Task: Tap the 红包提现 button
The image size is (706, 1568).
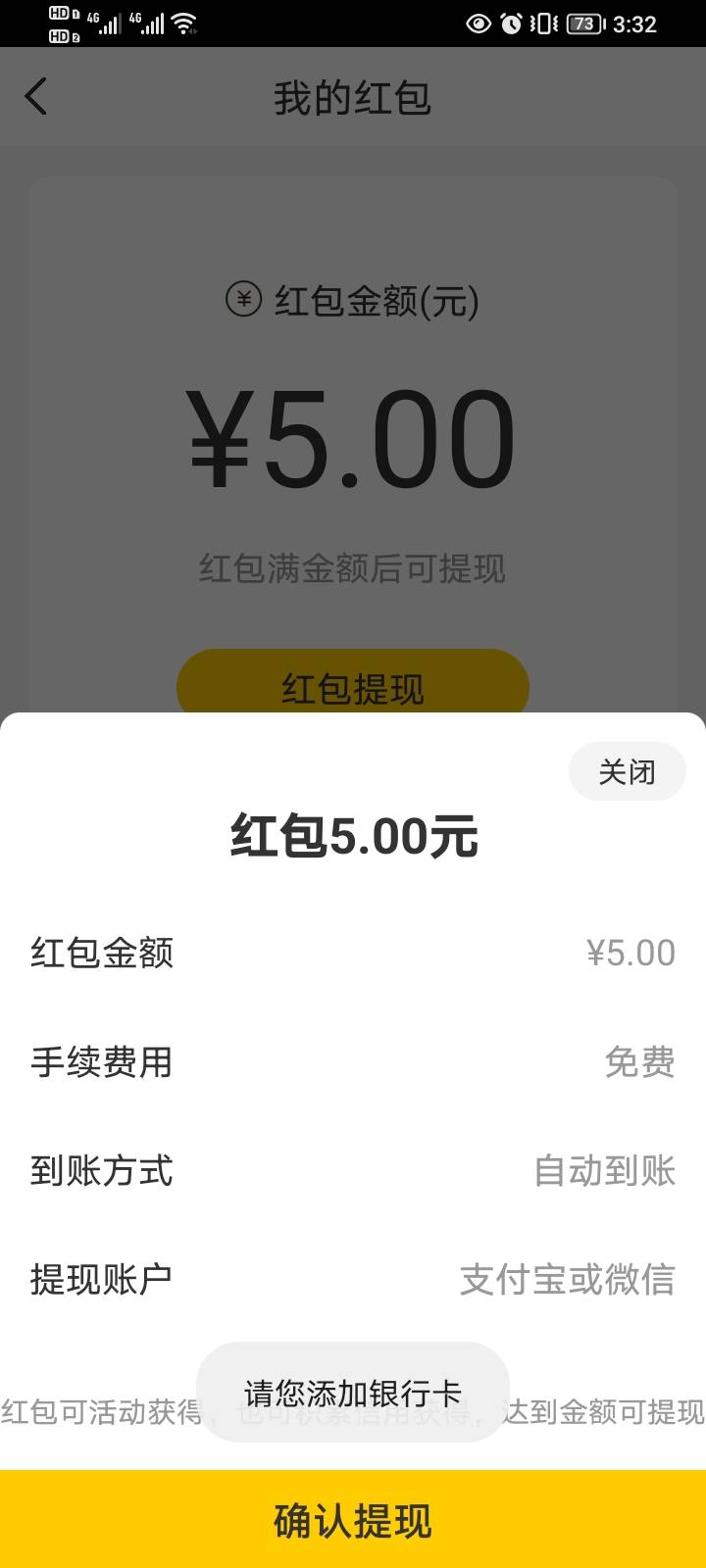Action: pyautogui.click(x=353, y=683)
